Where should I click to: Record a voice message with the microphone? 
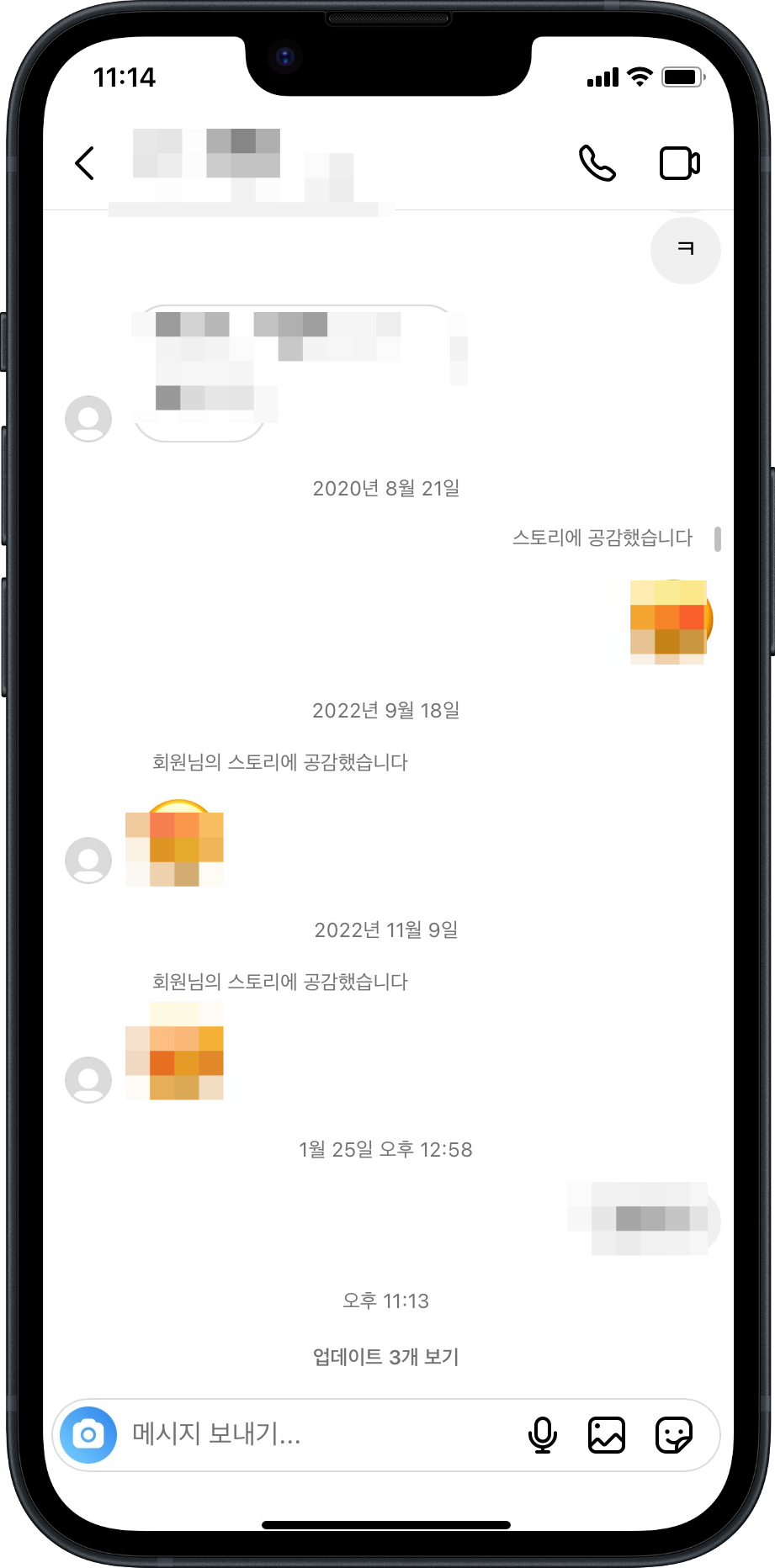tap(543, 1434)
